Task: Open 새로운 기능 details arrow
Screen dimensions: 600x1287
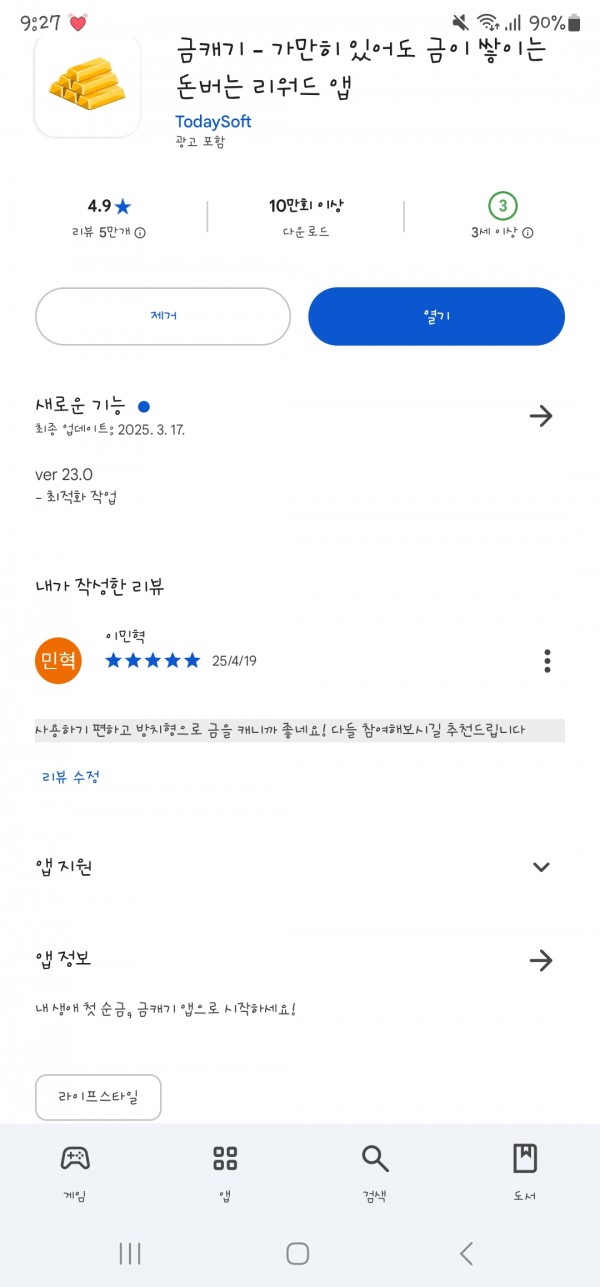Action: coord(540,416)
